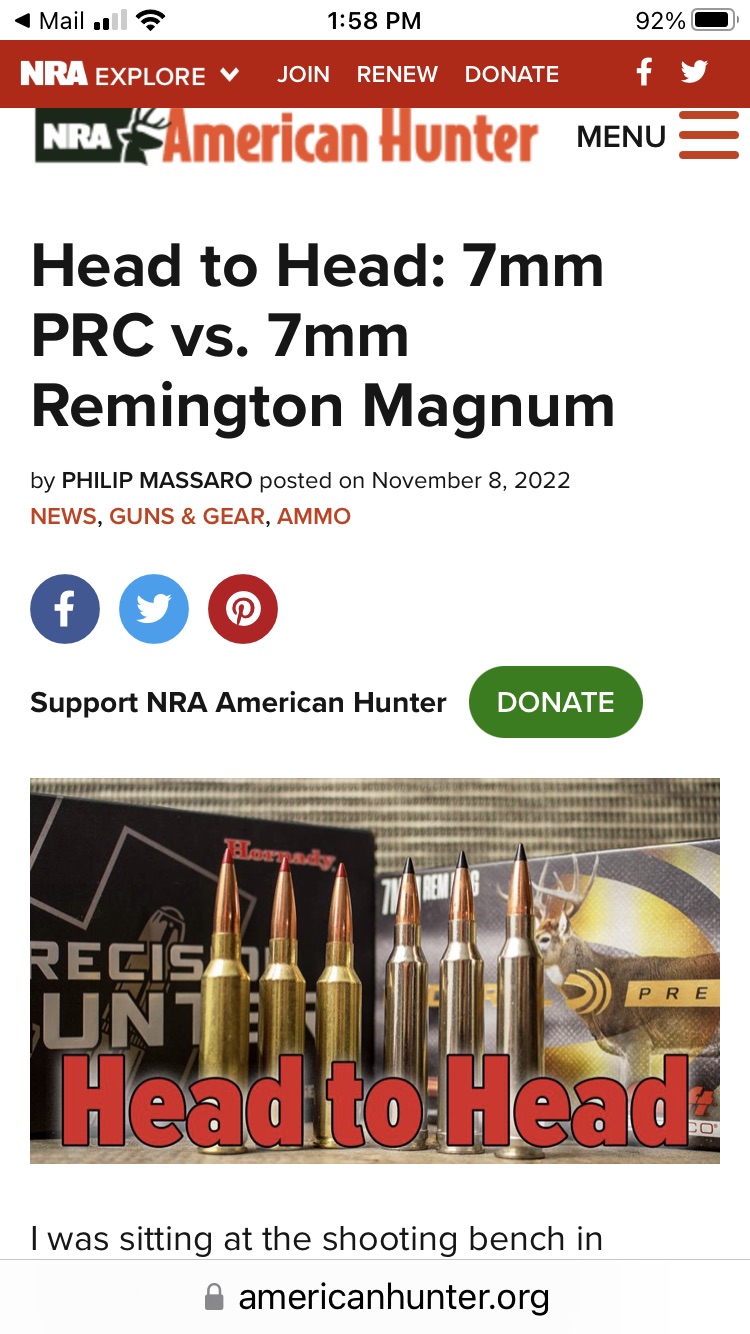Go to American Hunter home via logo
Screen dimensions: 750x1334
point(286,137)
